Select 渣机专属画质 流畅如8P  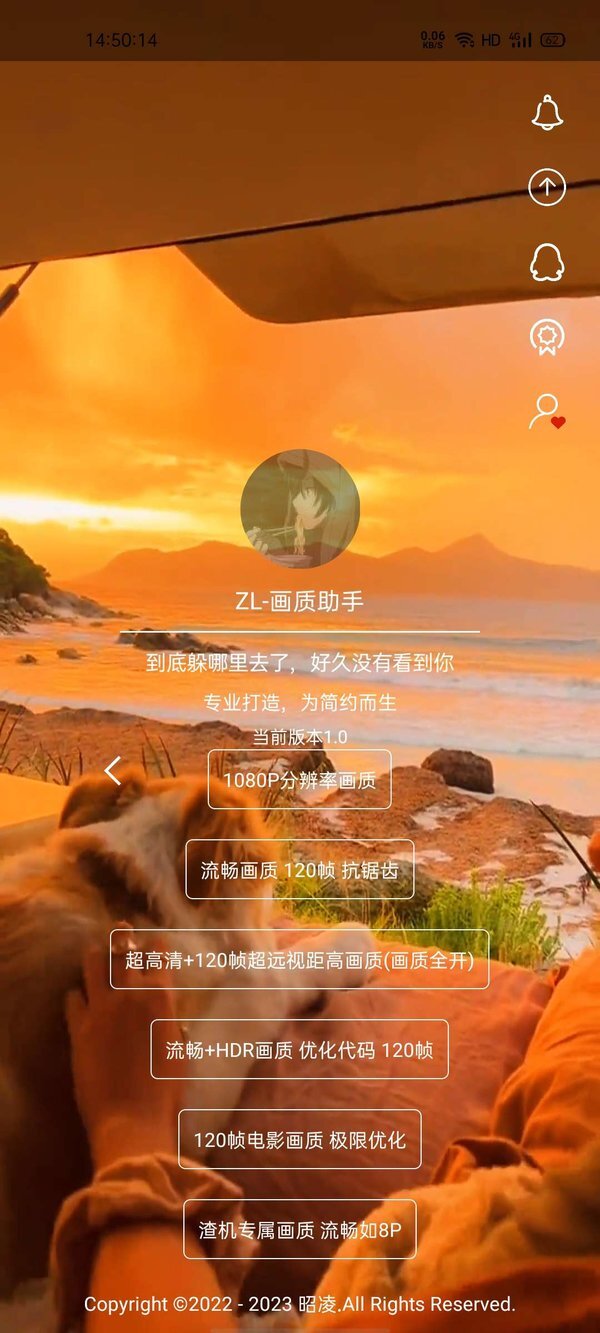coord(299,1230)
